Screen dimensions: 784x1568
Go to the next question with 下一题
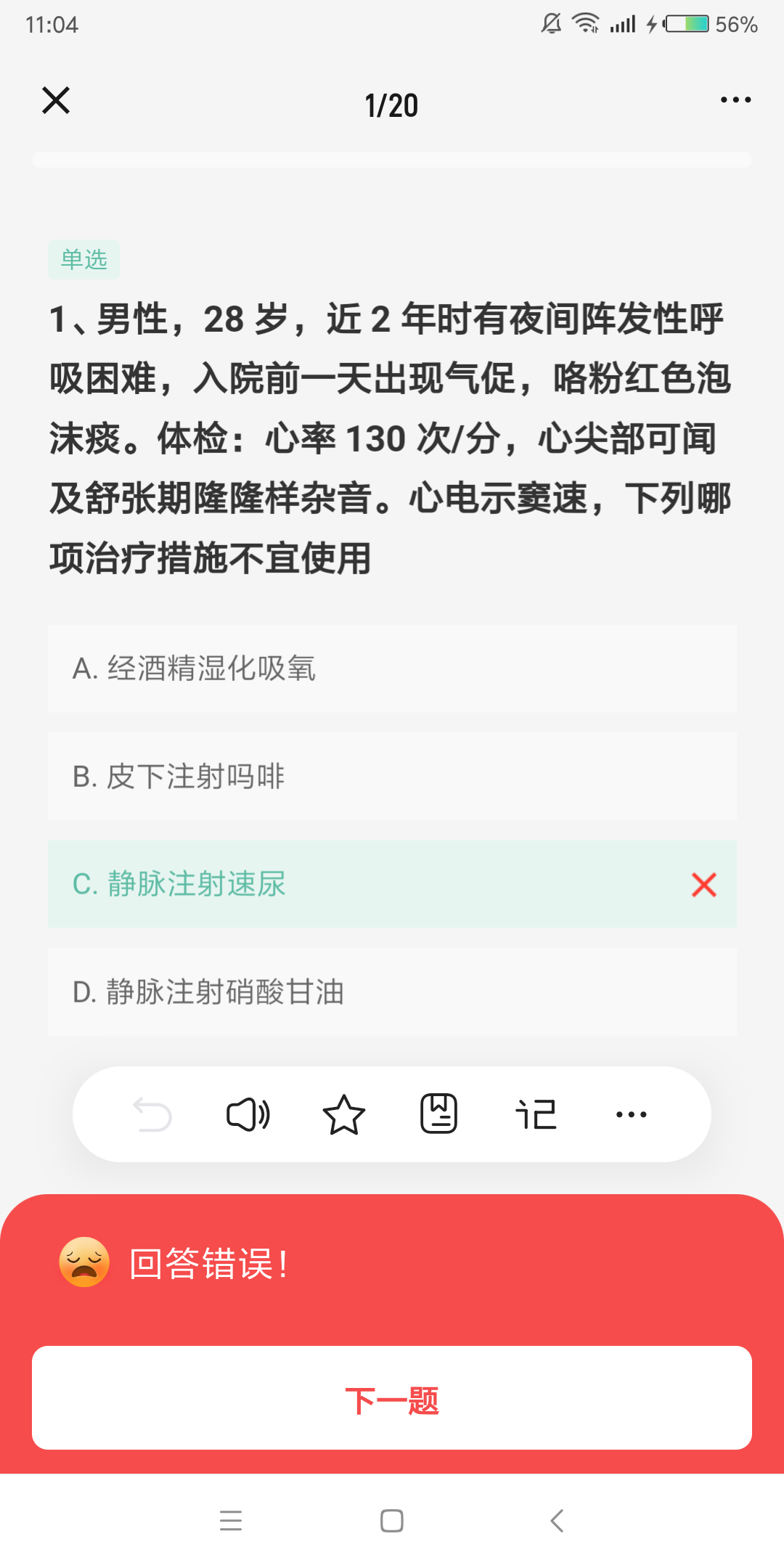(x=392, y=1398)
